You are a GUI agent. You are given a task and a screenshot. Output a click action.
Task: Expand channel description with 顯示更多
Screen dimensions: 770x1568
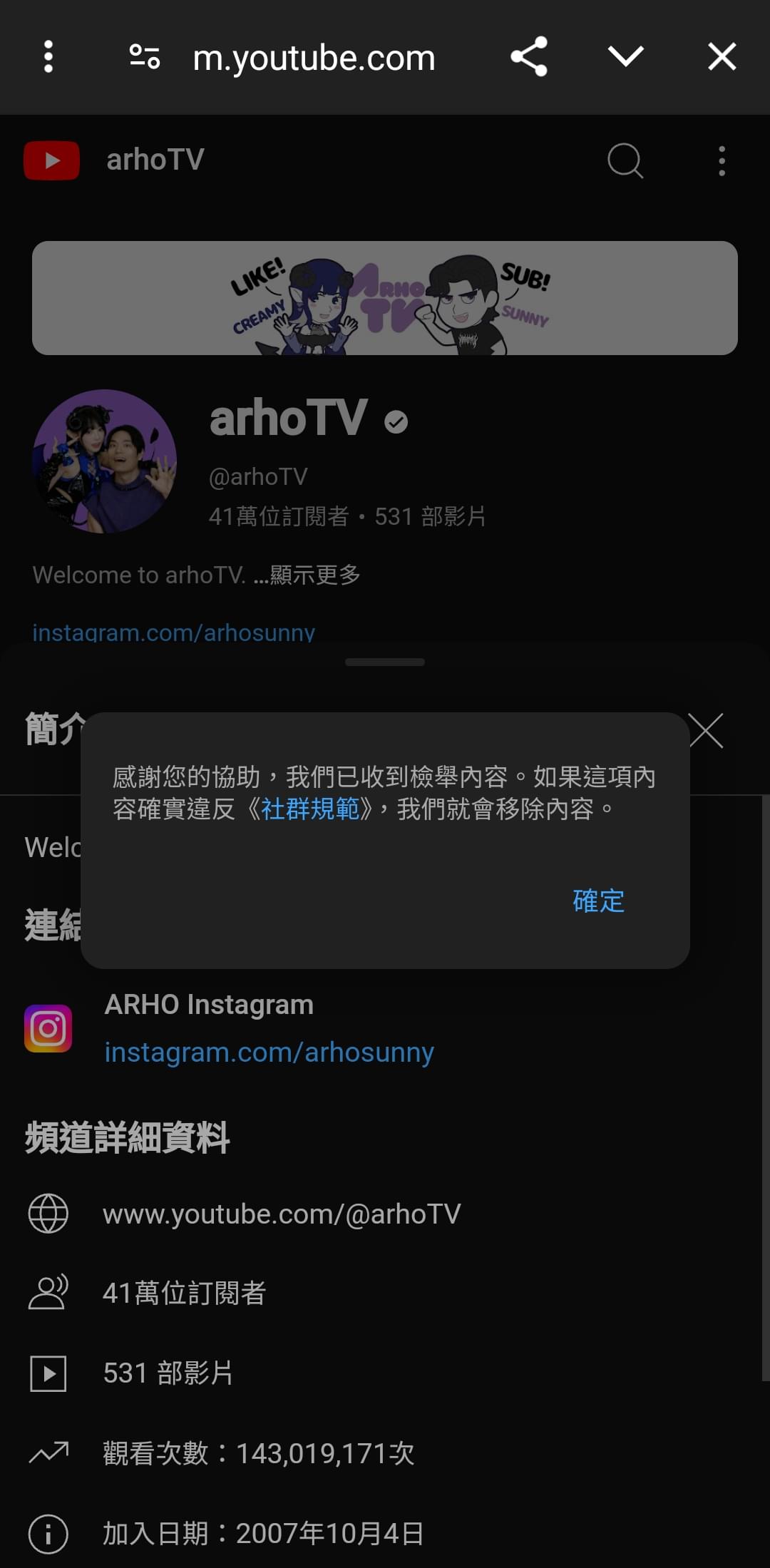pos(315,575)
